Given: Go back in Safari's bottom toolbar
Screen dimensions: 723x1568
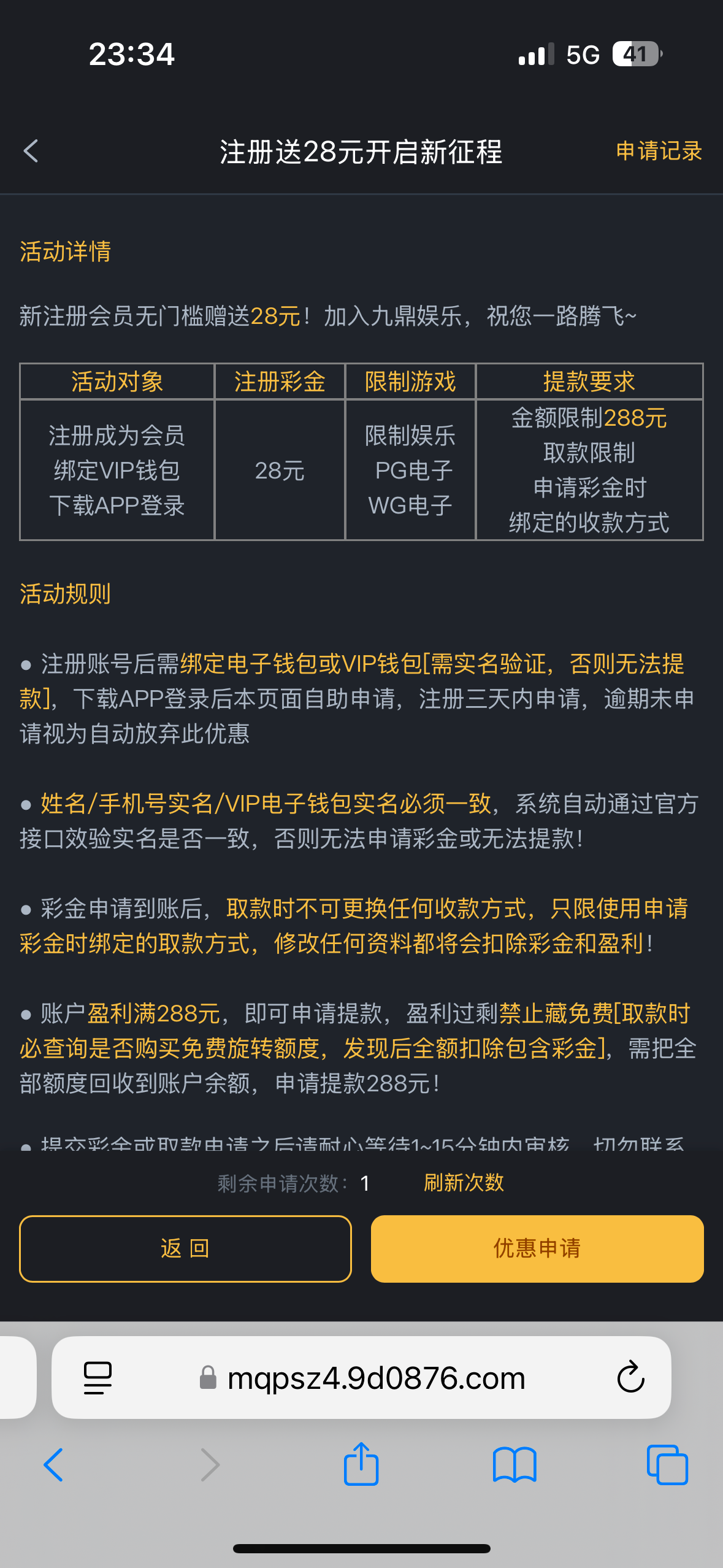Looking at the screenshot, I should pos(54,1465).
